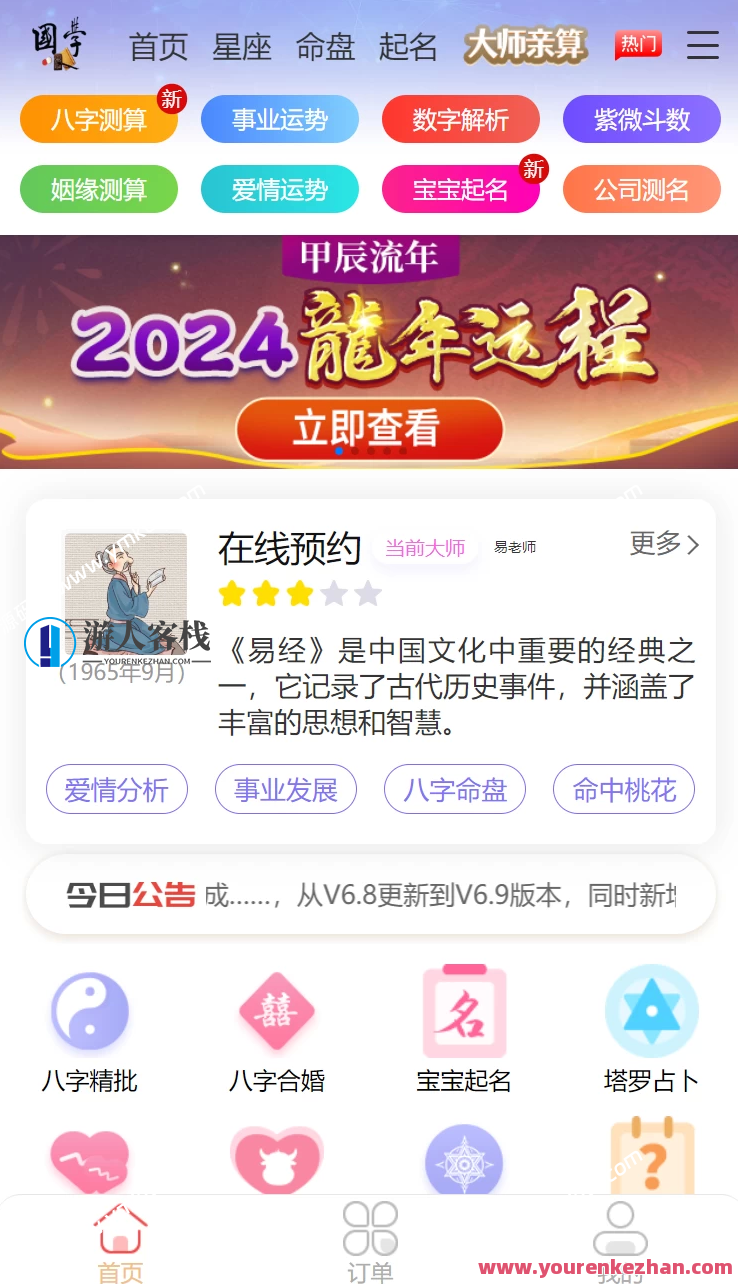Click the compass icon below 宝宝起名

[464, 1160]
